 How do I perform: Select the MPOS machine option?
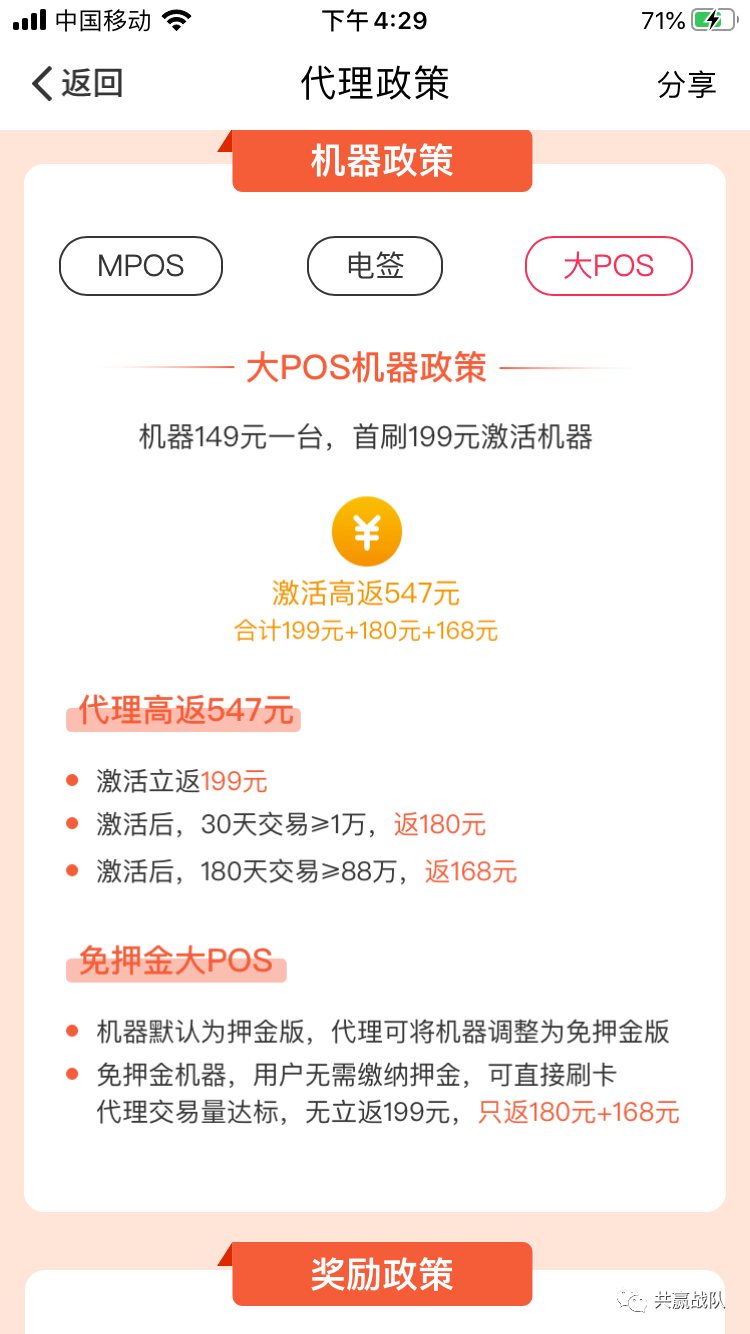(140, 265)
